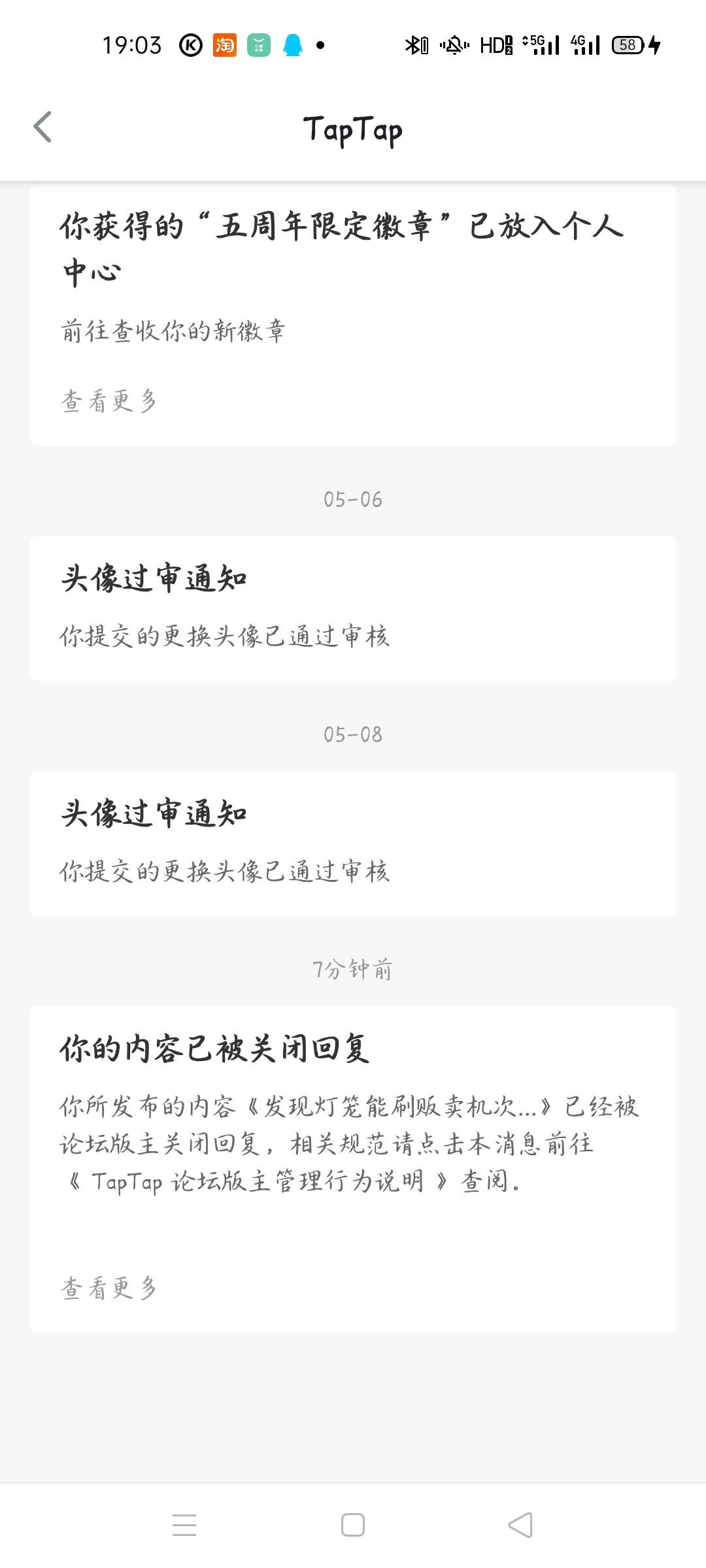Open the 05-06 头像过审通知 card
706x1568 pixels.
pyautogui.click(x=353, y=608)
